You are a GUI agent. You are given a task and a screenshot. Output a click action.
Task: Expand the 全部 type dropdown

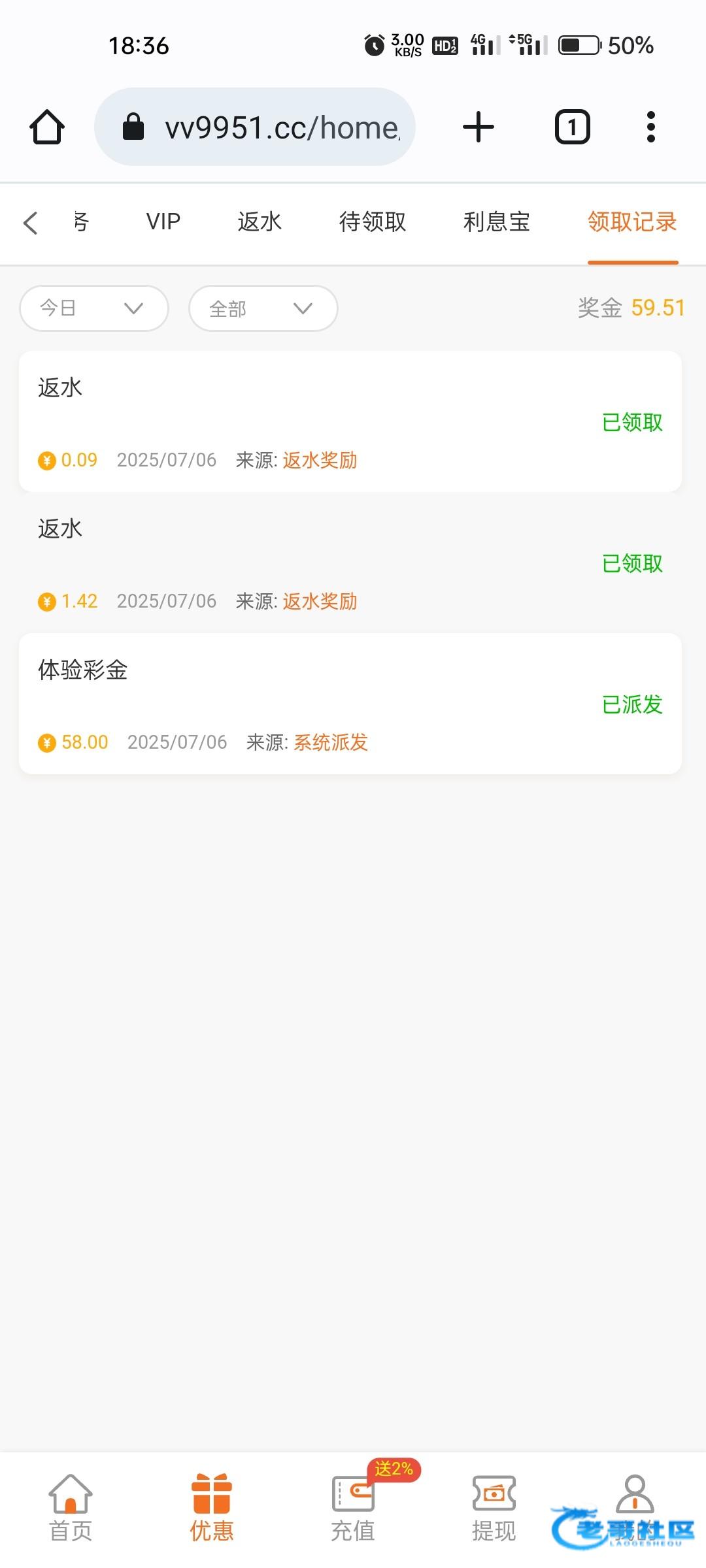click(263, 308)
